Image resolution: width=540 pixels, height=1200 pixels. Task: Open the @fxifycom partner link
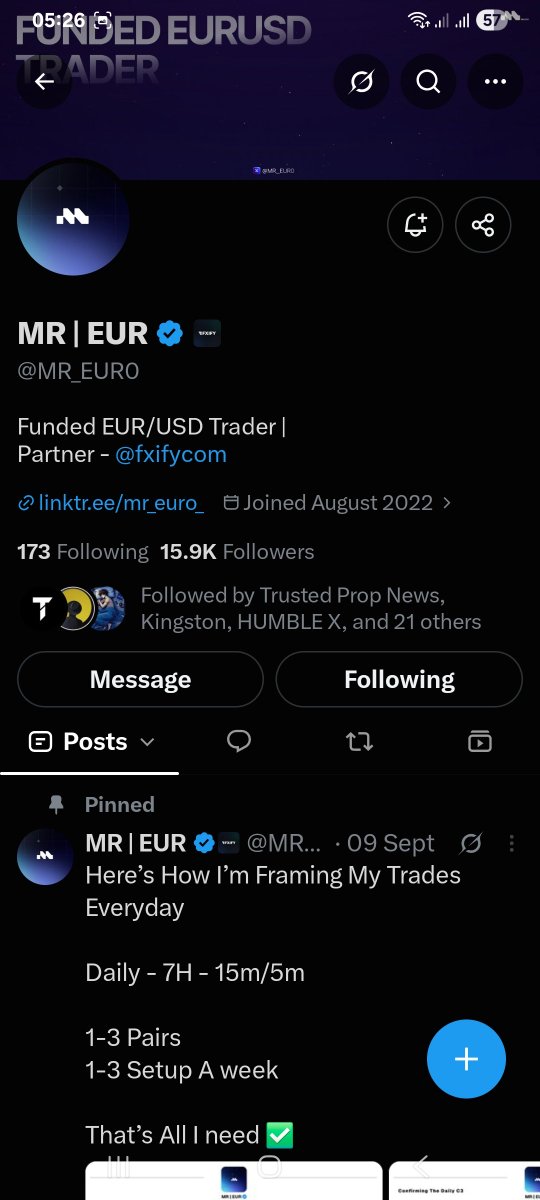(171, 455)
